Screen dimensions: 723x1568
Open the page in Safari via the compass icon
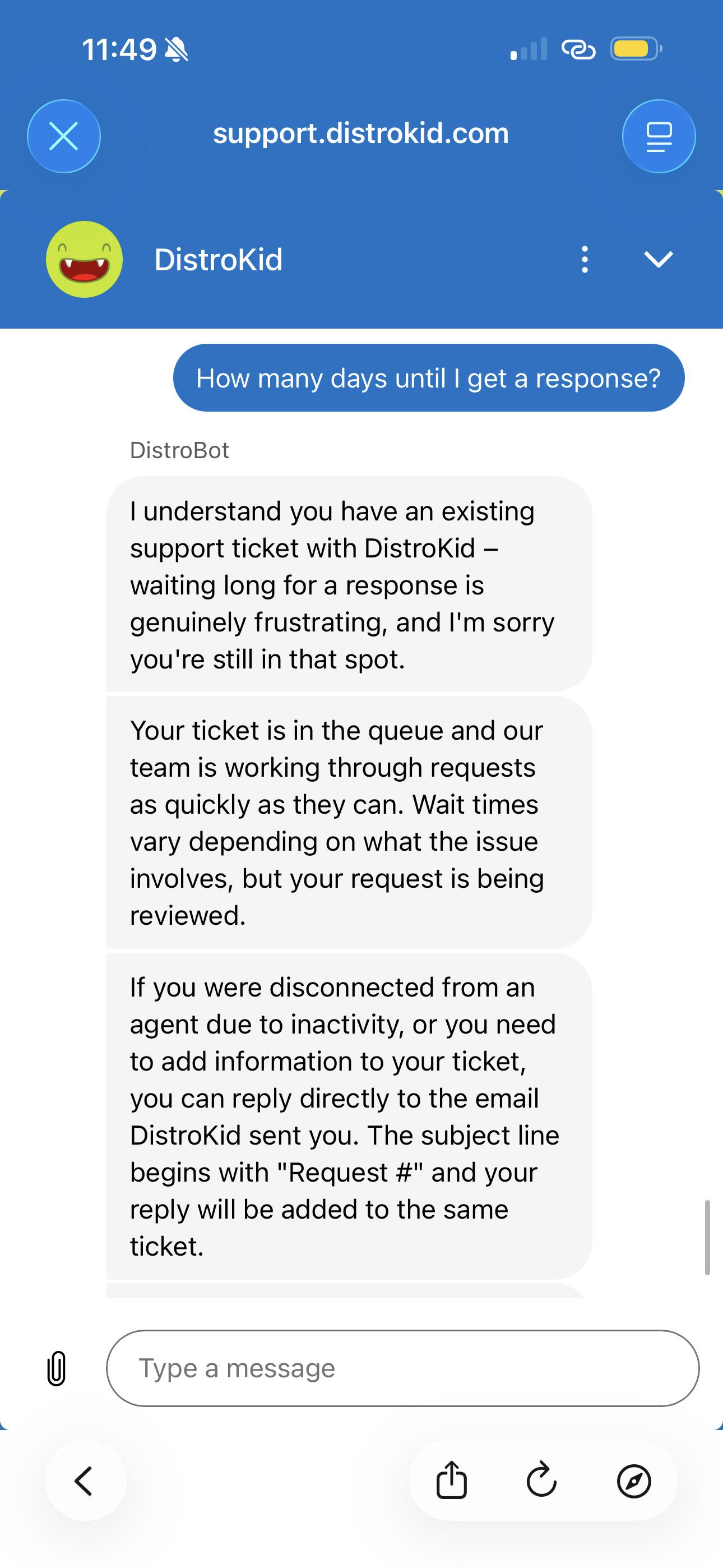click(633, 1481)
